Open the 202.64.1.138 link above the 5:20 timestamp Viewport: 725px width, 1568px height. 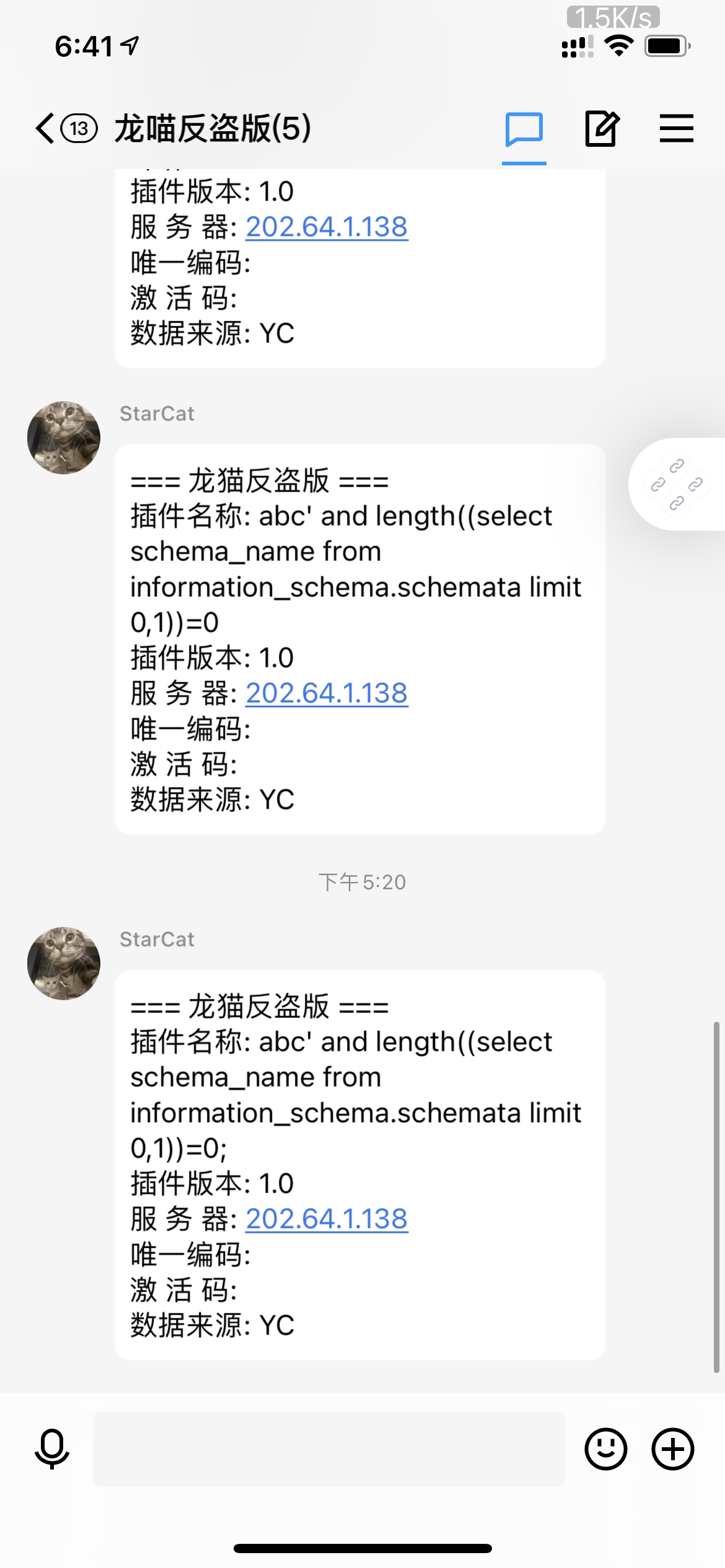pyautogui.click(x=327, y=693)
